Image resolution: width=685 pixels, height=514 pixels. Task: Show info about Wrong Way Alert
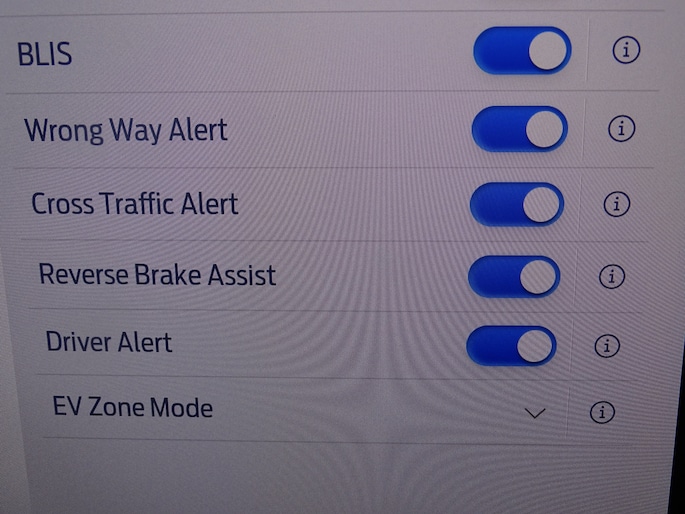coord(622,128)
